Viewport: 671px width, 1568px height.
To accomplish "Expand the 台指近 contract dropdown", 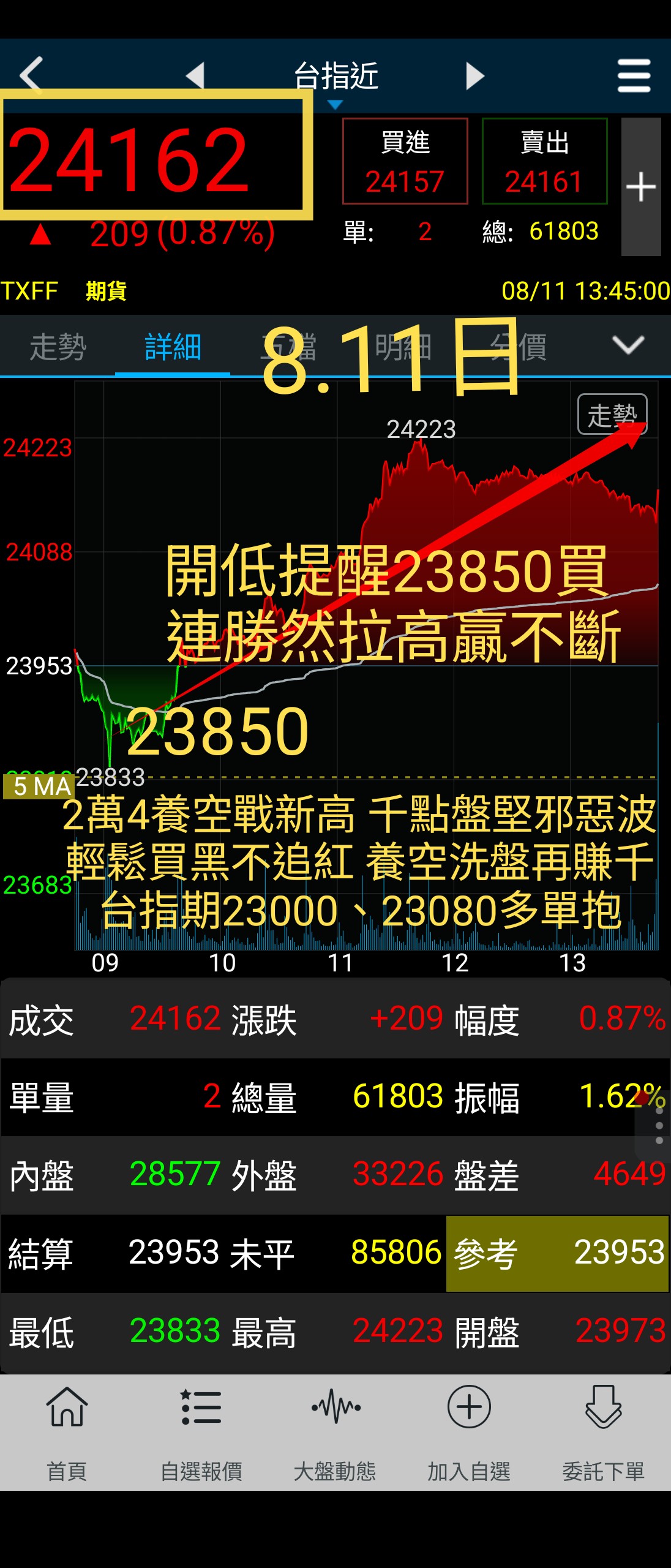I will 335,83.
